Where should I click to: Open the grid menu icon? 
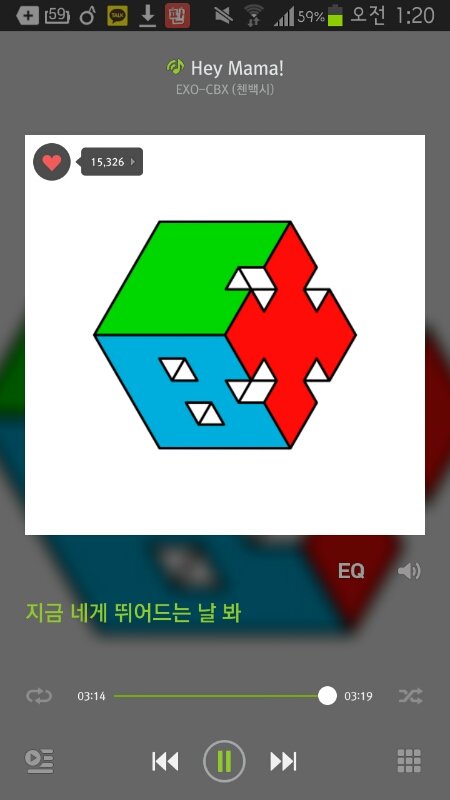coord(409,761)
